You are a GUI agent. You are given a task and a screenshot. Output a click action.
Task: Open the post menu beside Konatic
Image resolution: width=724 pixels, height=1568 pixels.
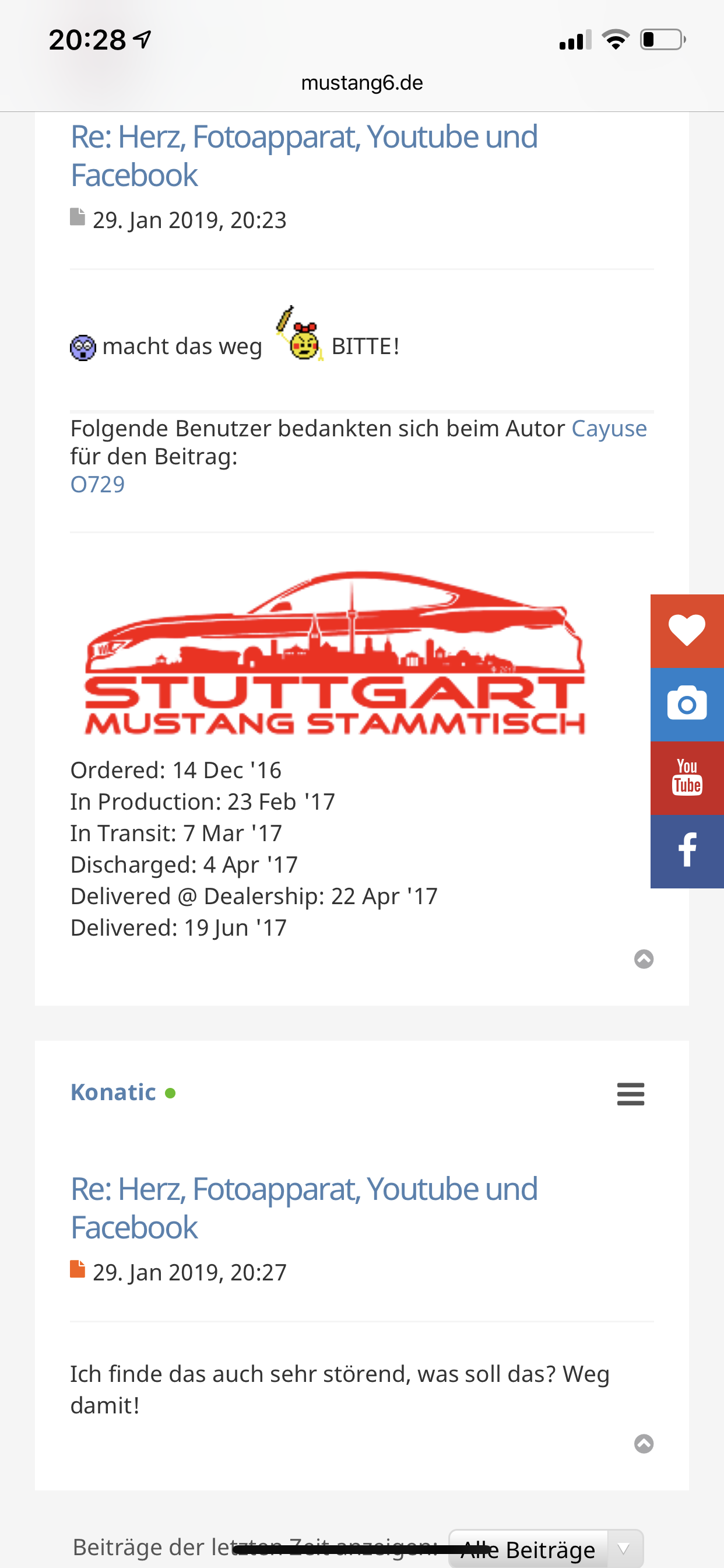pyautogui.click(x=630, y=1094)
